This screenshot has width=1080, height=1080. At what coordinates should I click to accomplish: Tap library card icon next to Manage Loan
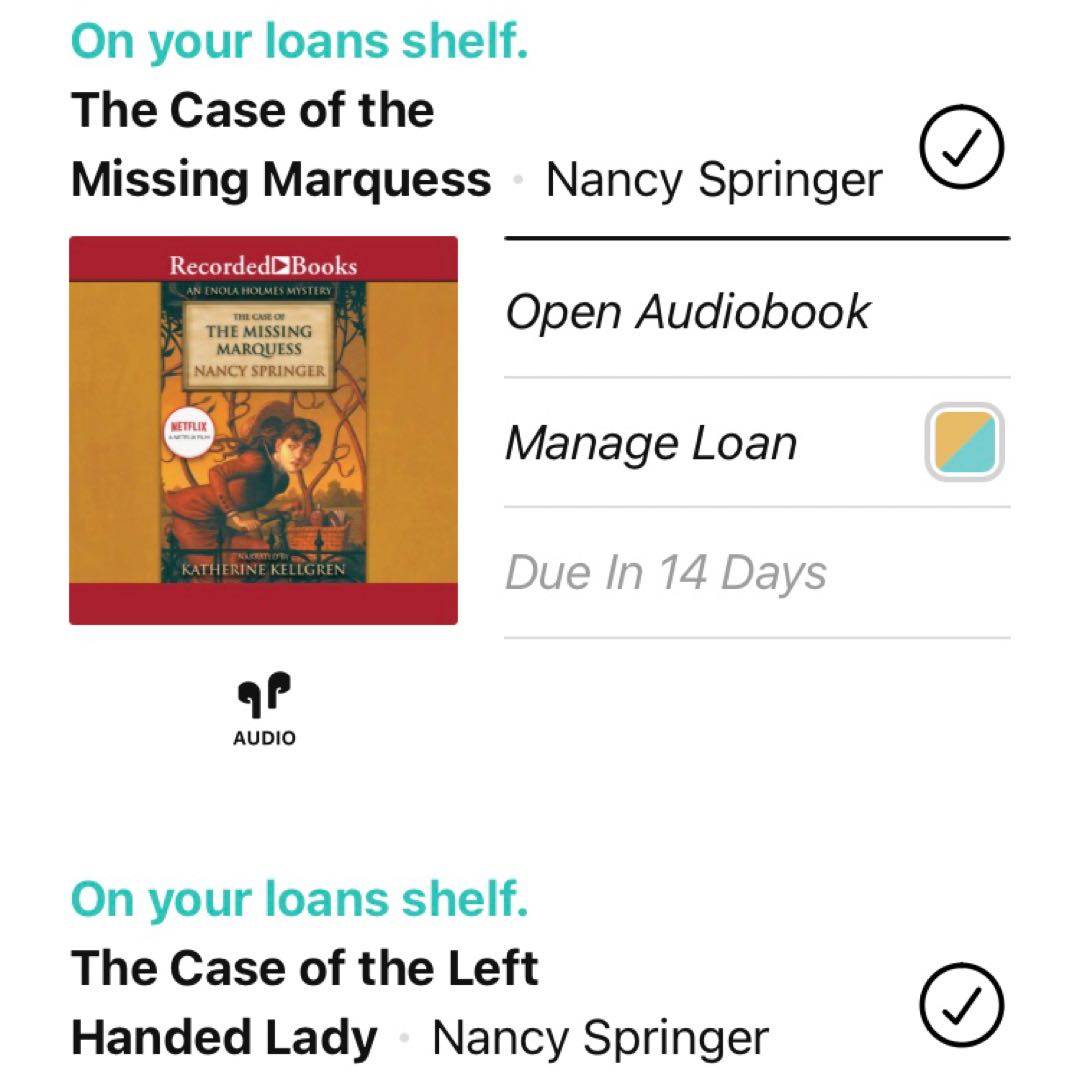[x=964, y=442]
